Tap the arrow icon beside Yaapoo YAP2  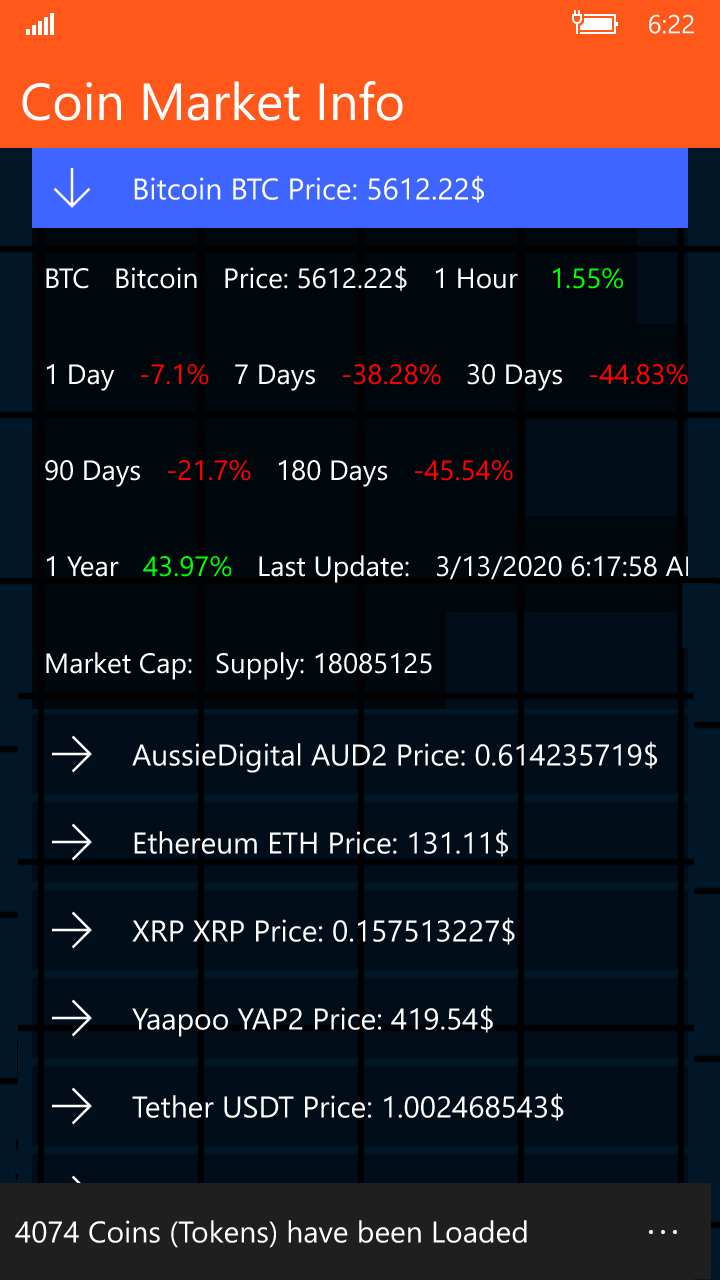(x=71, y=1019)
